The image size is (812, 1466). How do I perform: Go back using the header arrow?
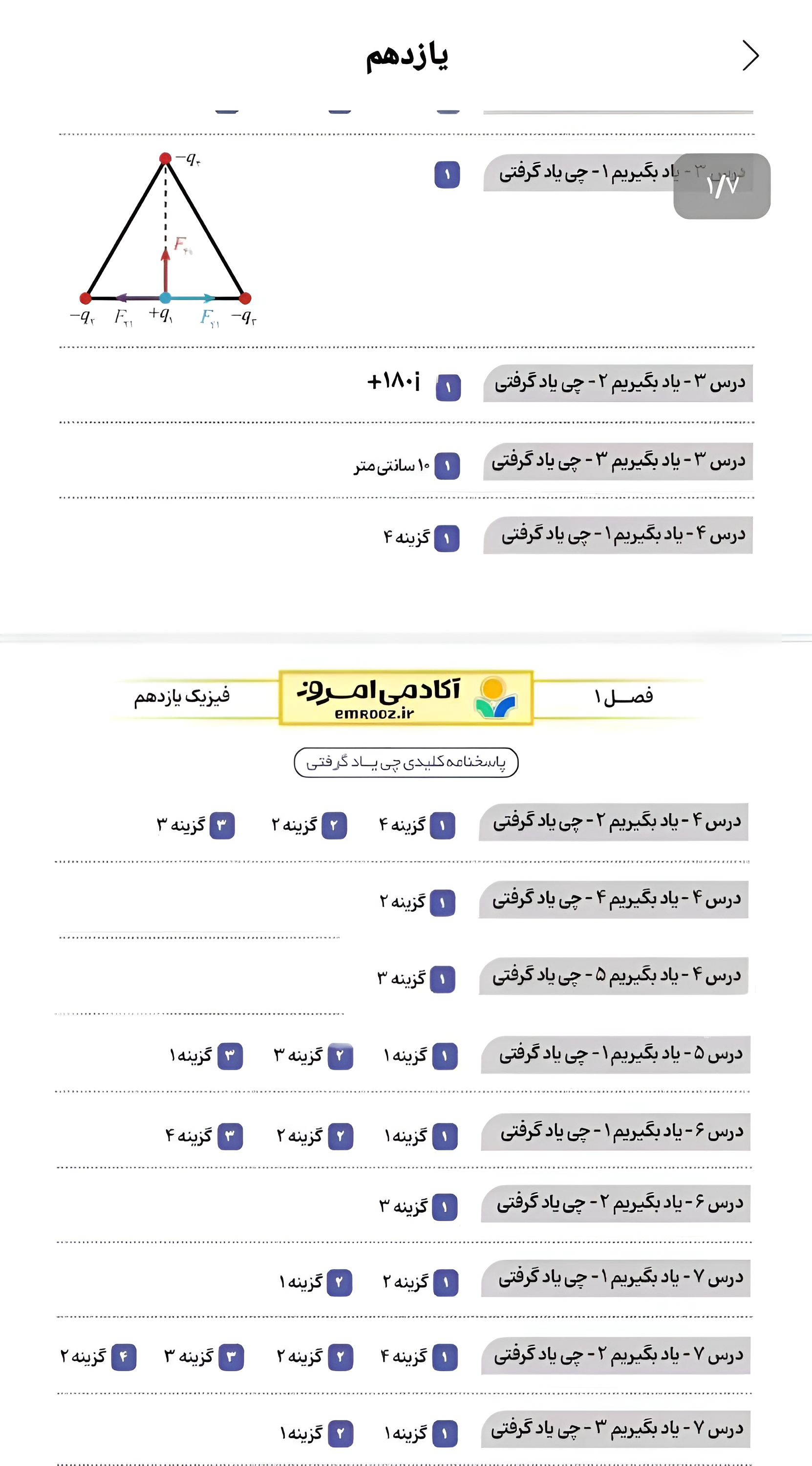[x=750, y=56]
